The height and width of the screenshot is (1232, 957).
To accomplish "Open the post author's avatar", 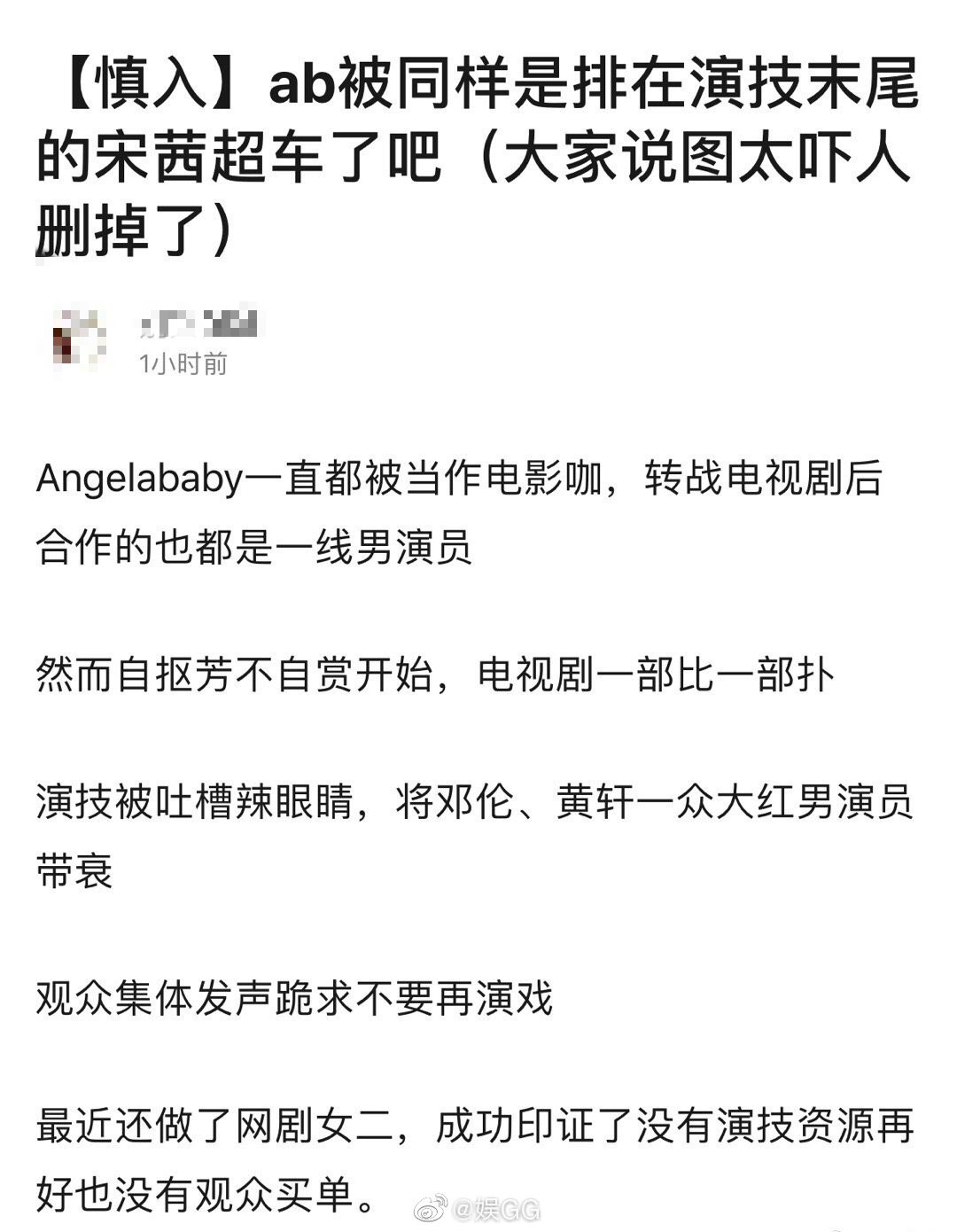I will tap(78, 338).
